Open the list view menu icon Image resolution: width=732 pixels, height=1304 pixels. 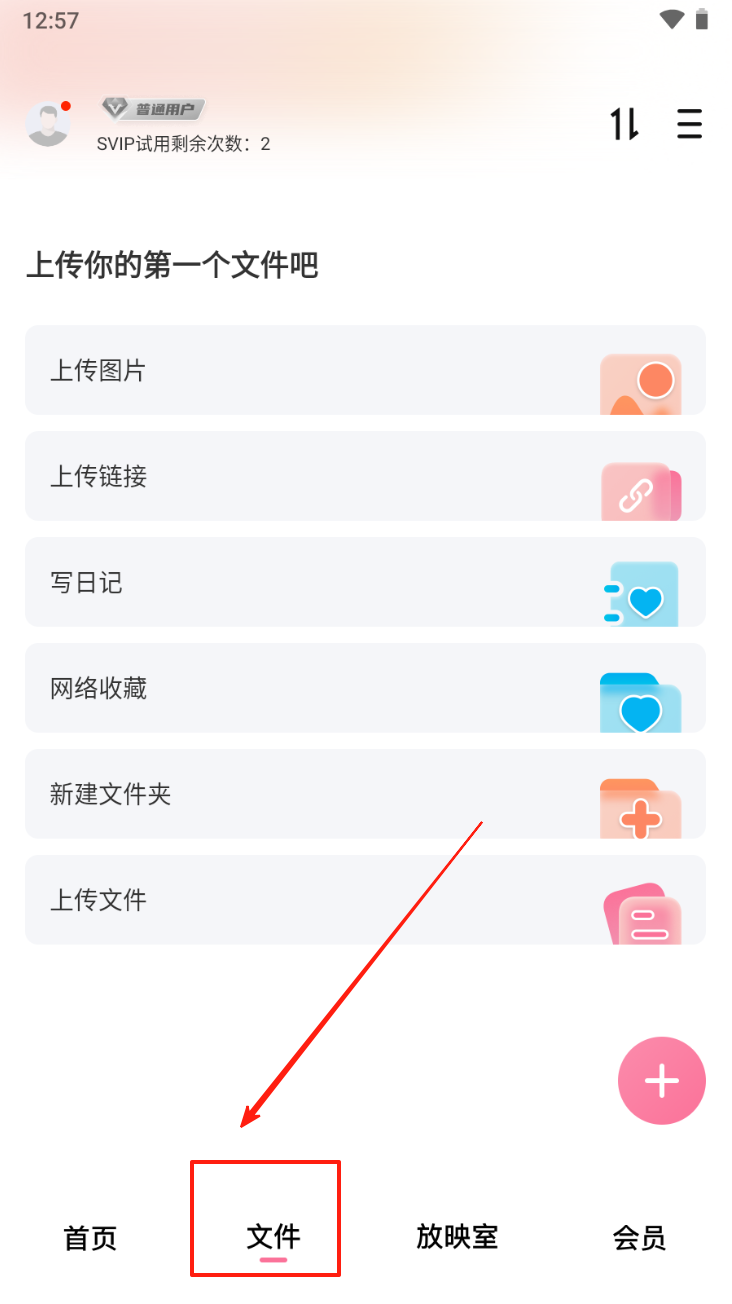[689, 124]
